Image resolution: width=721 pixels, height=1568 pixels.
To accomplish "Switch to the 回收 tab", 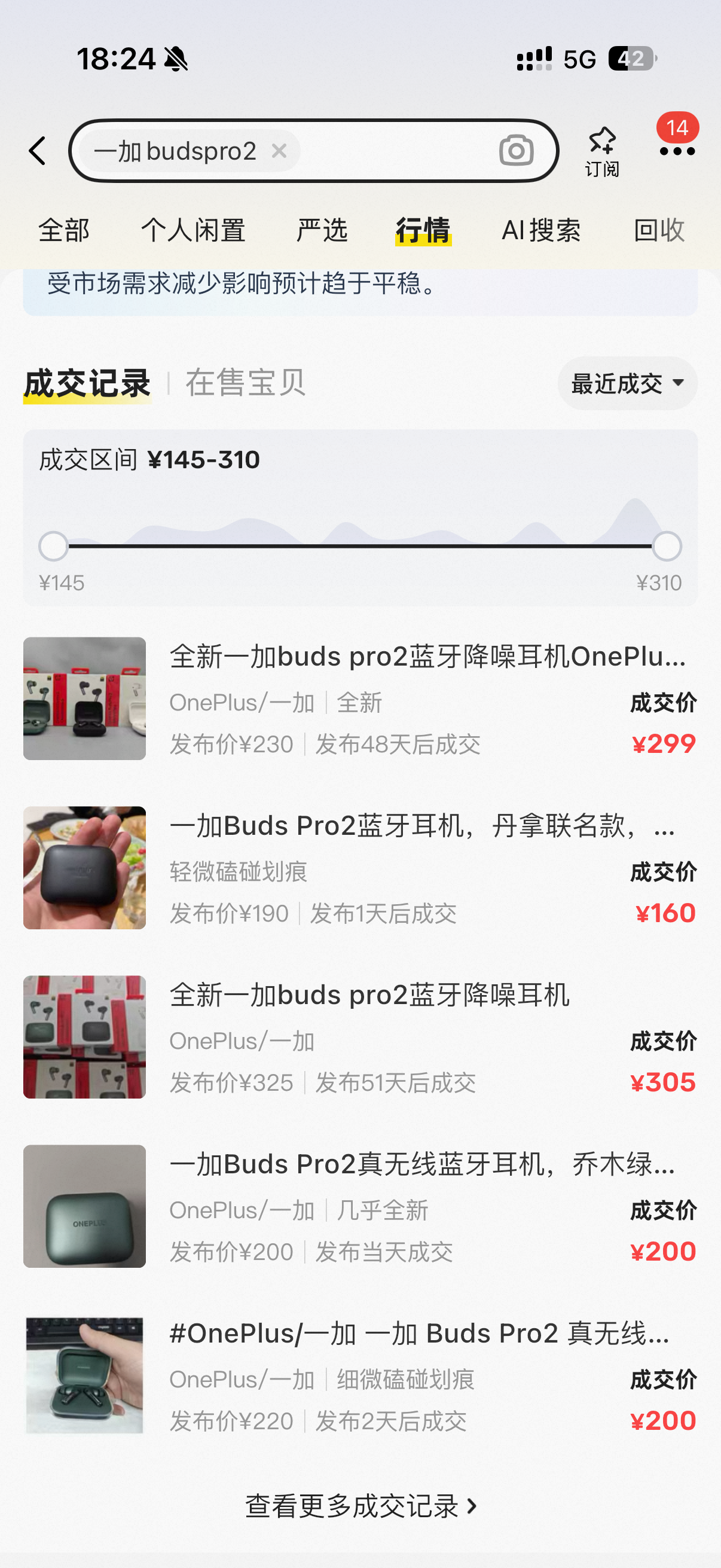I will point(659,230).
